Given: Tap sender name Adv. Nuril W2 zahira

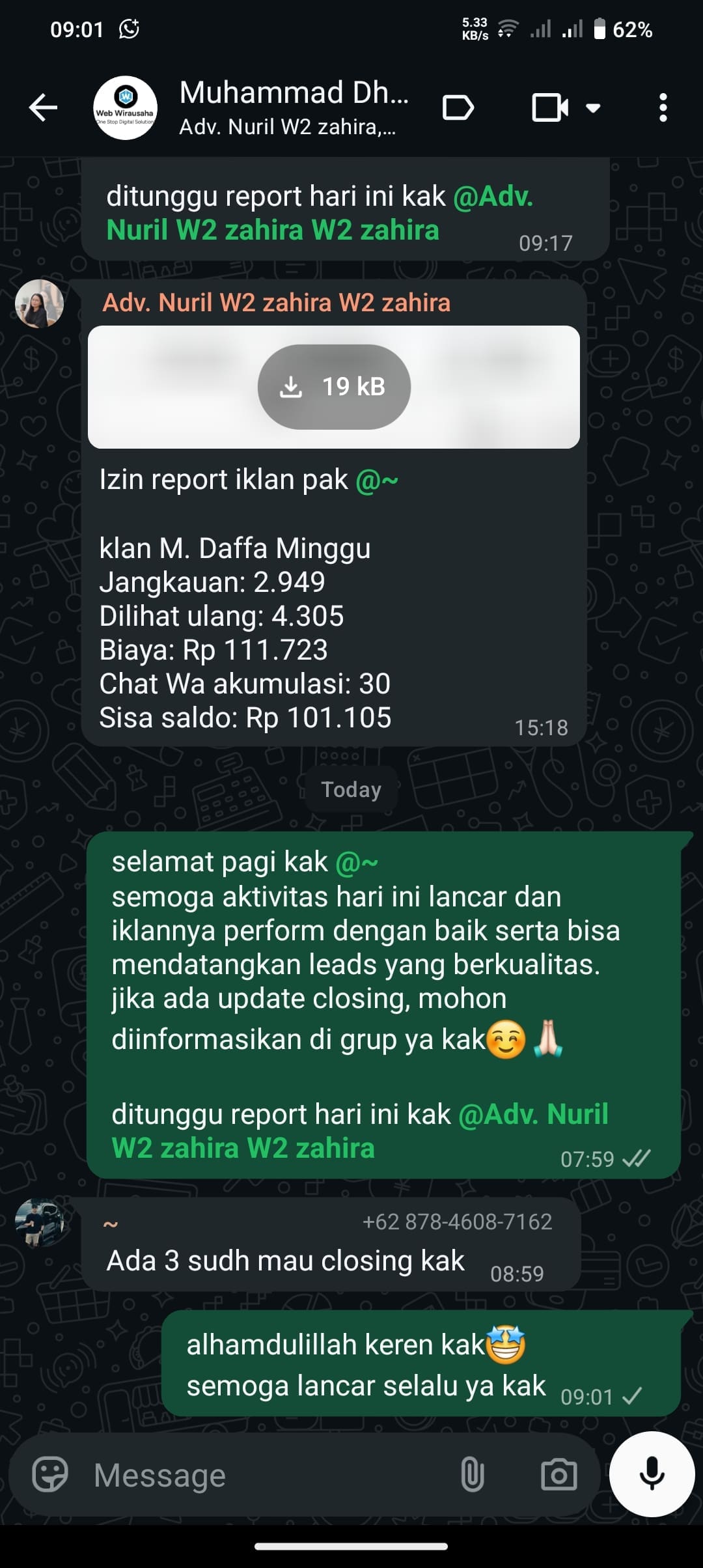Looking at the screenshot, I should pyautogui.click(x=276, y=303).
